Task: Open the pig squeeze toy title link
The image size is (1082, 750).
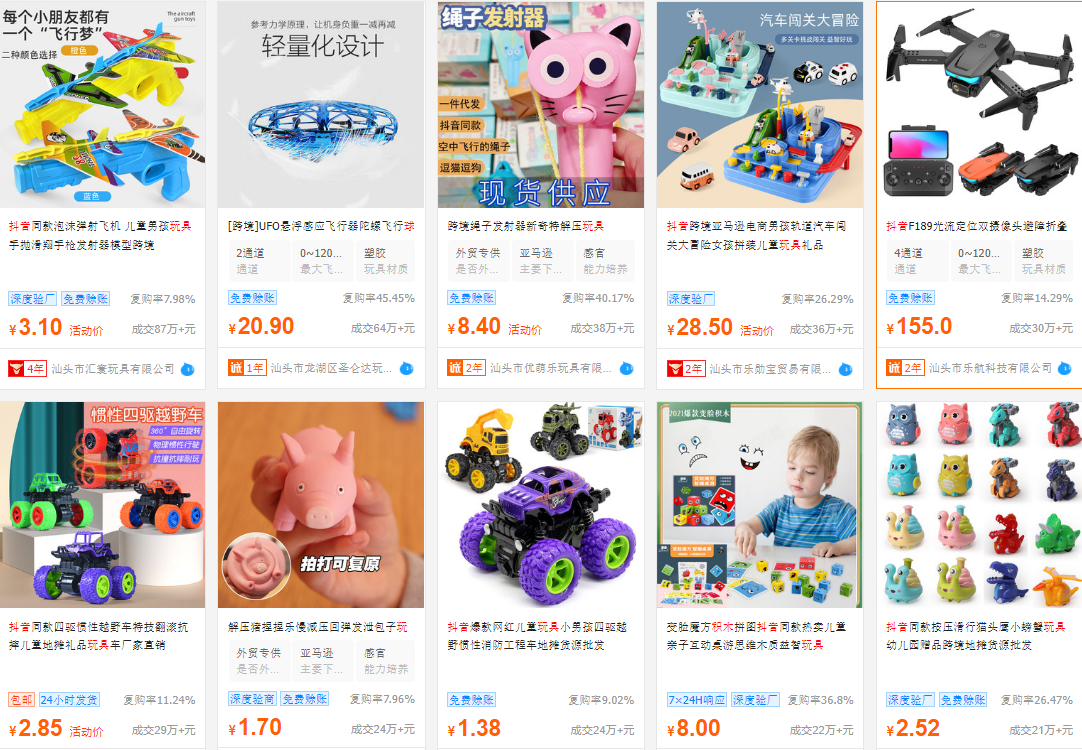Action: point(318,627)
